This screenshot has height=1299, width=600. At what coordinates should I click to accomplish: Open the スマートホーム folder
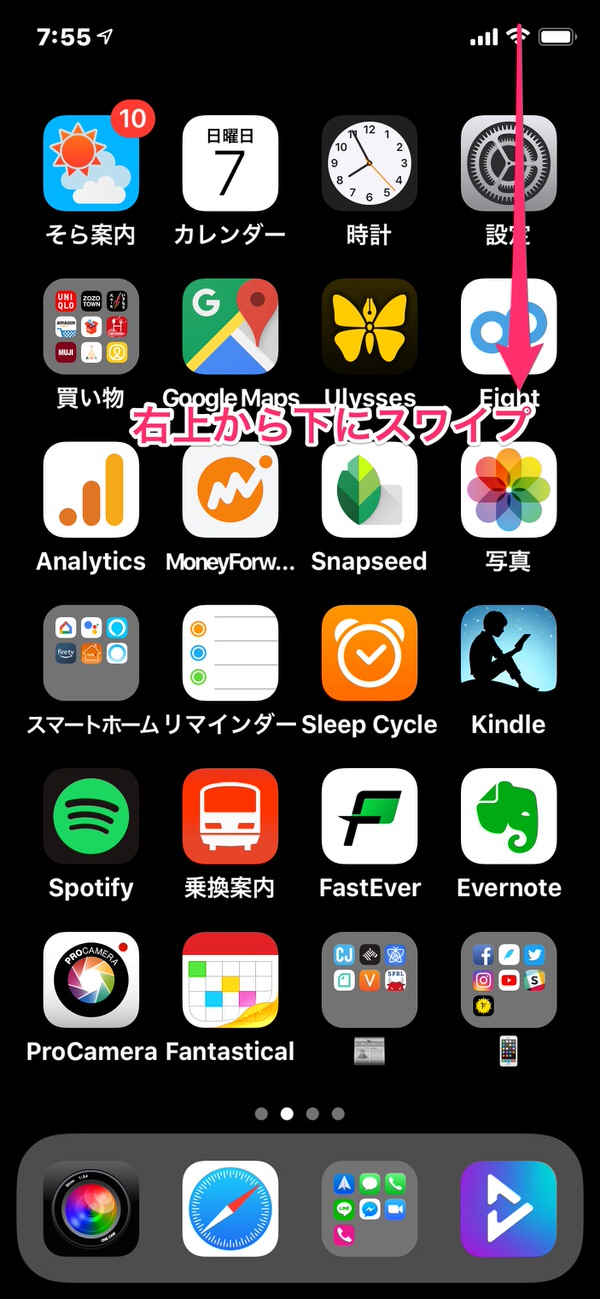point(91,653)
